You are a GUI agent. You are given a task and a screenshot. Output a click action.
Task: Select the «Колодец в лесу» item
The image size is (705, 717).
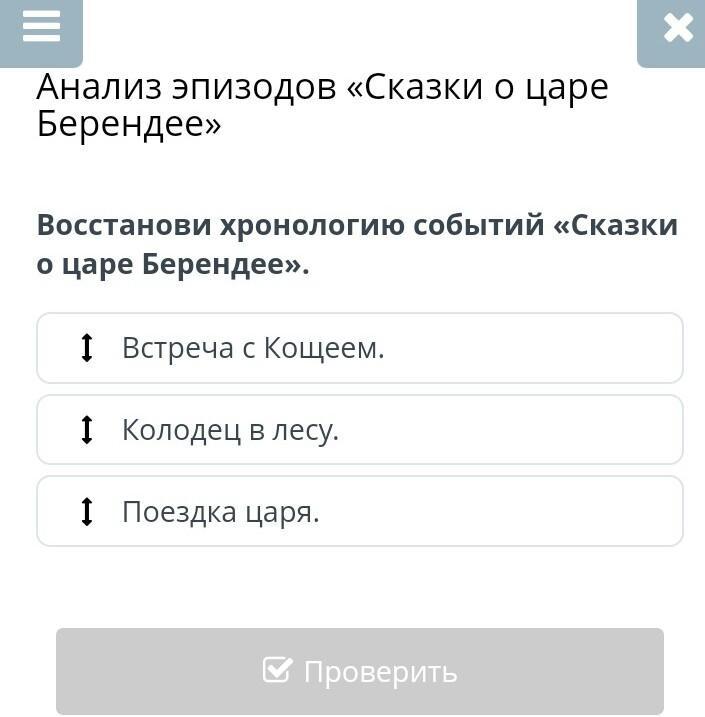(x=360, y=429)
